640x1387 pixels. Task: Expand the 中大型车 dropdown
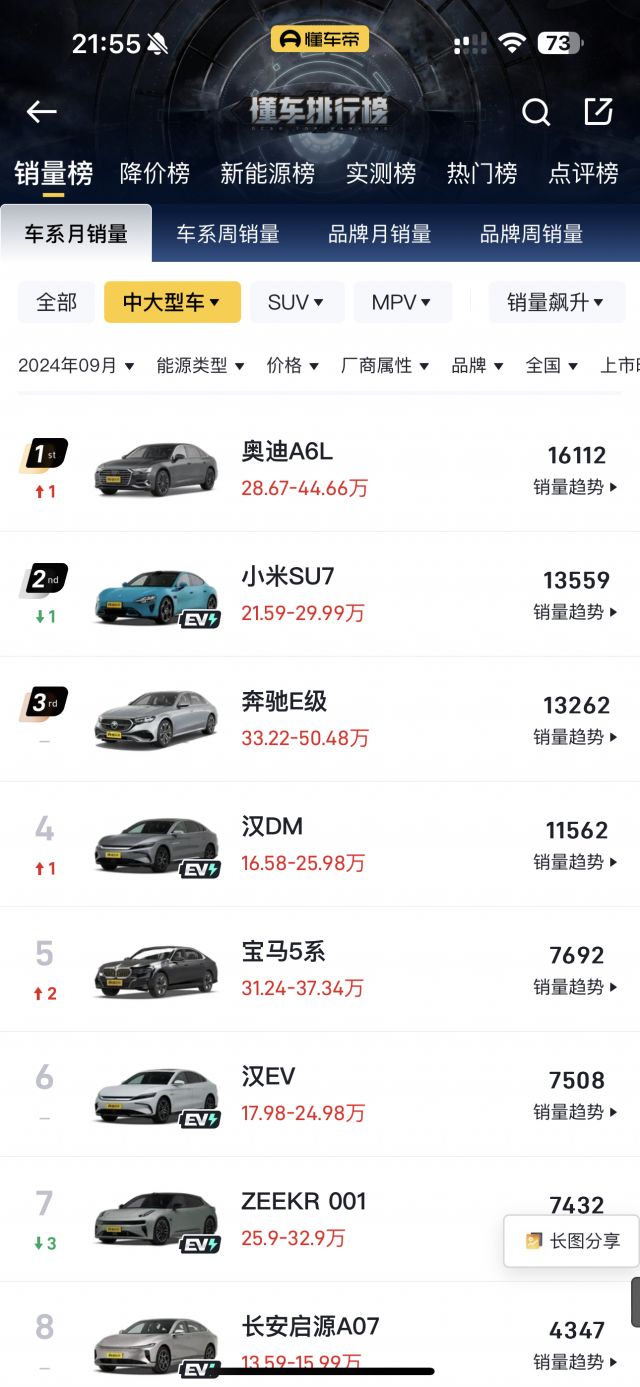point(172,302)
